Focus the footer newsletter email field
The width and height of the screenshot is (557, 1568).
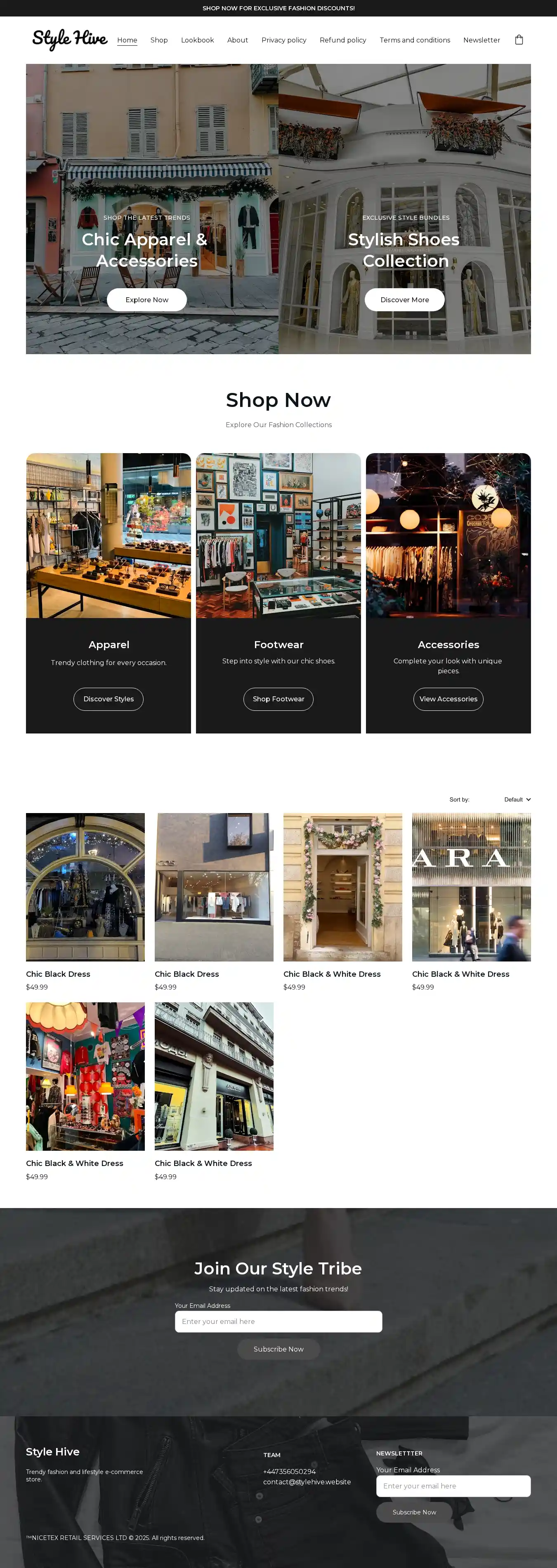coord(453,1486)
